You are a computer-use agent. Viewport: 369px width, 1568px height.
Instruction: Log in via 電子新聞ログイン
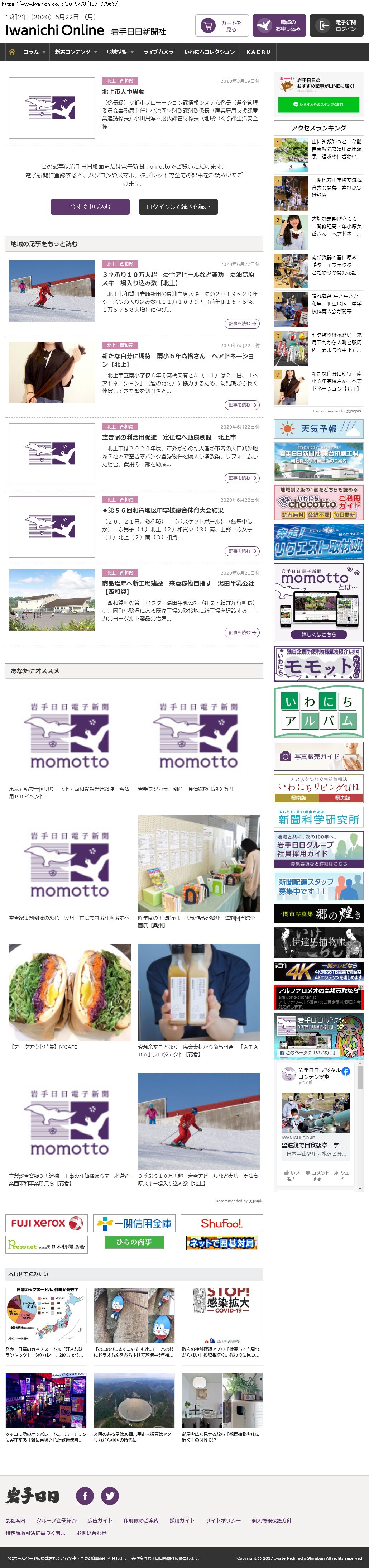point(337,26)
